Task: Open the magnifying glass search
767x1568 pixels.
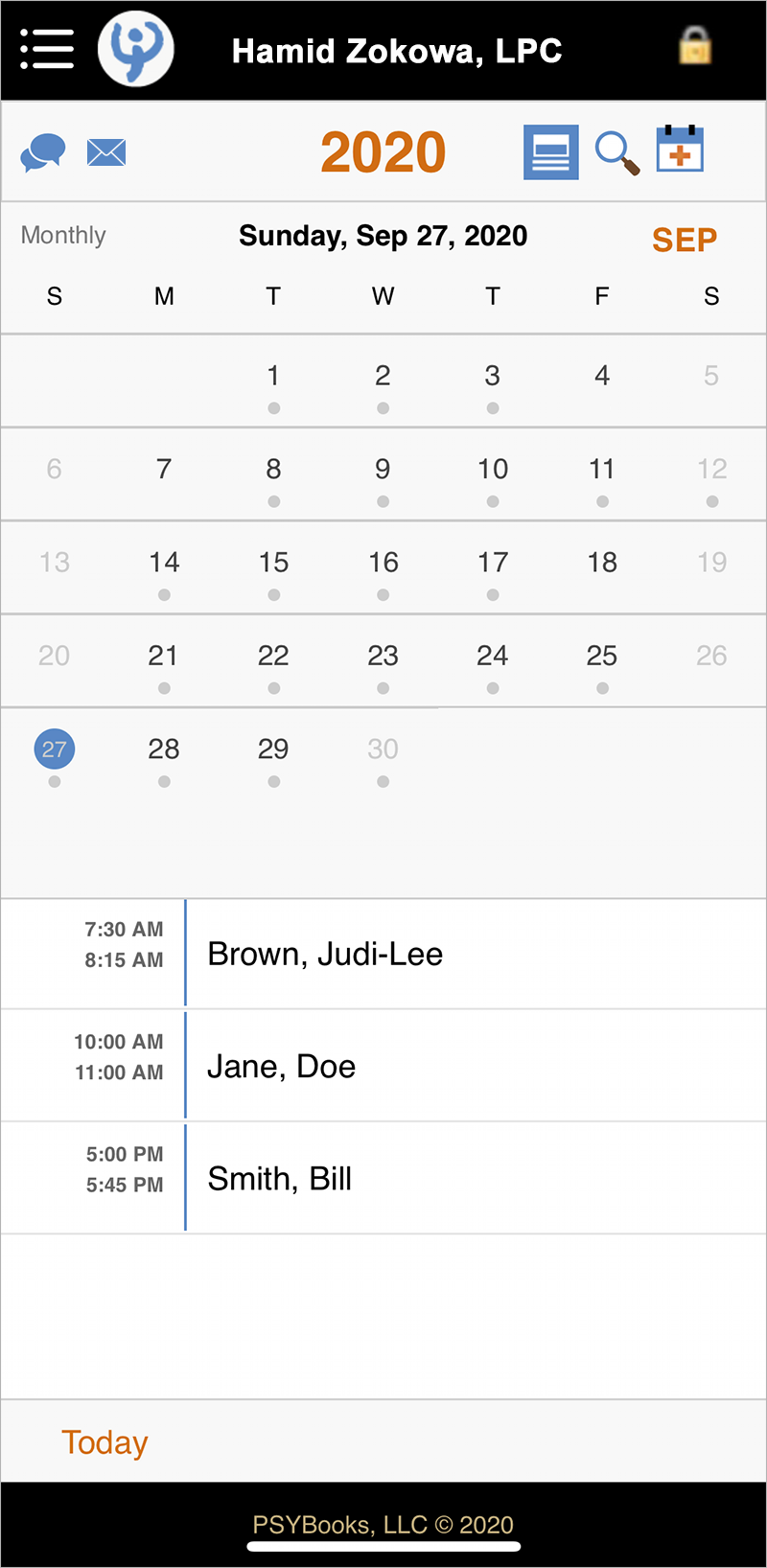Action: coord(617,153)
